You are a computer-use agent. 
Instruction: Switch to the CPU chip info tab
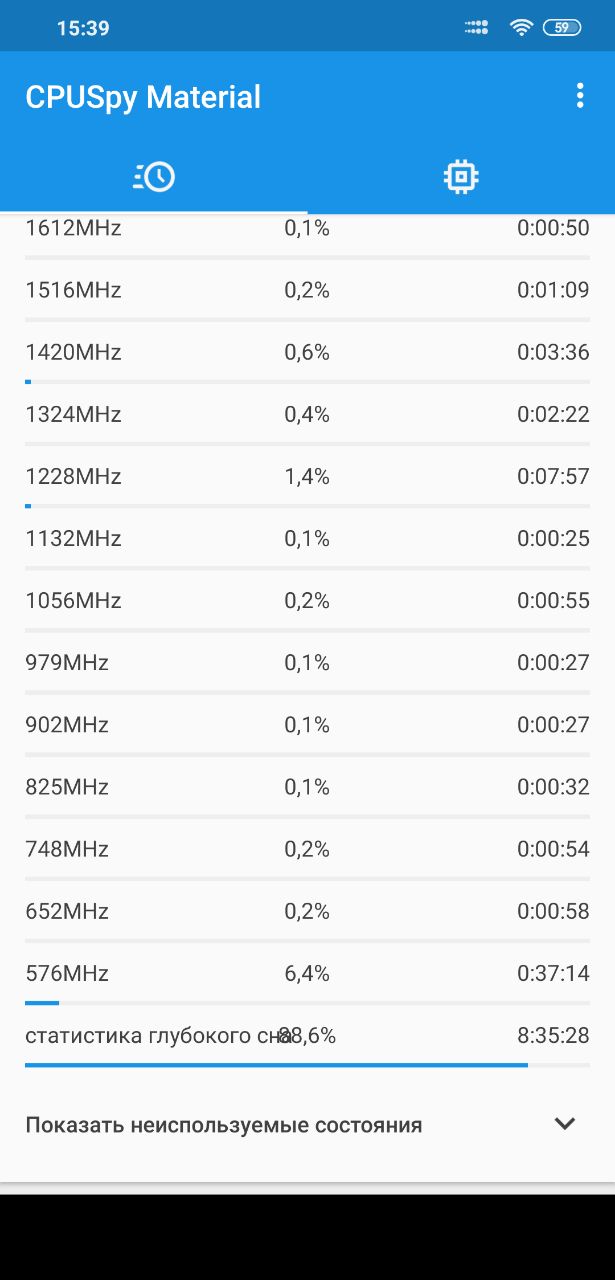[x=461, y=177]
